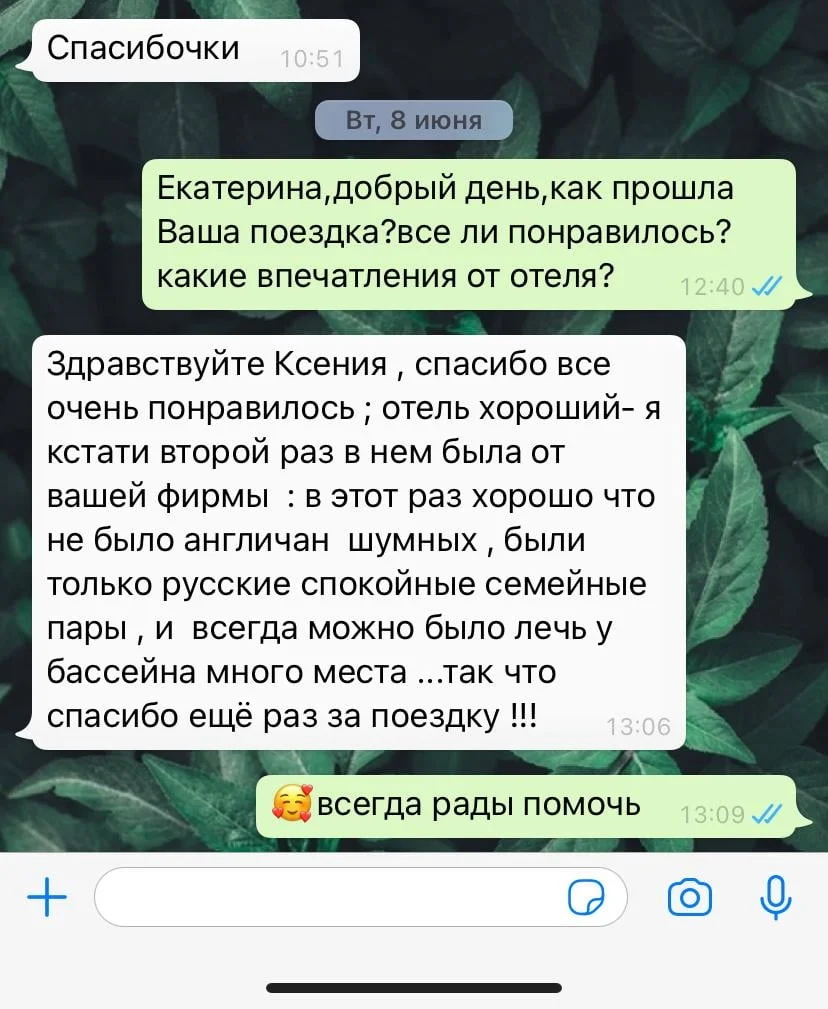This screenshot has height=1009, width=828.
Task: Open the sticker picker in message field
Action: click(587, 897)
